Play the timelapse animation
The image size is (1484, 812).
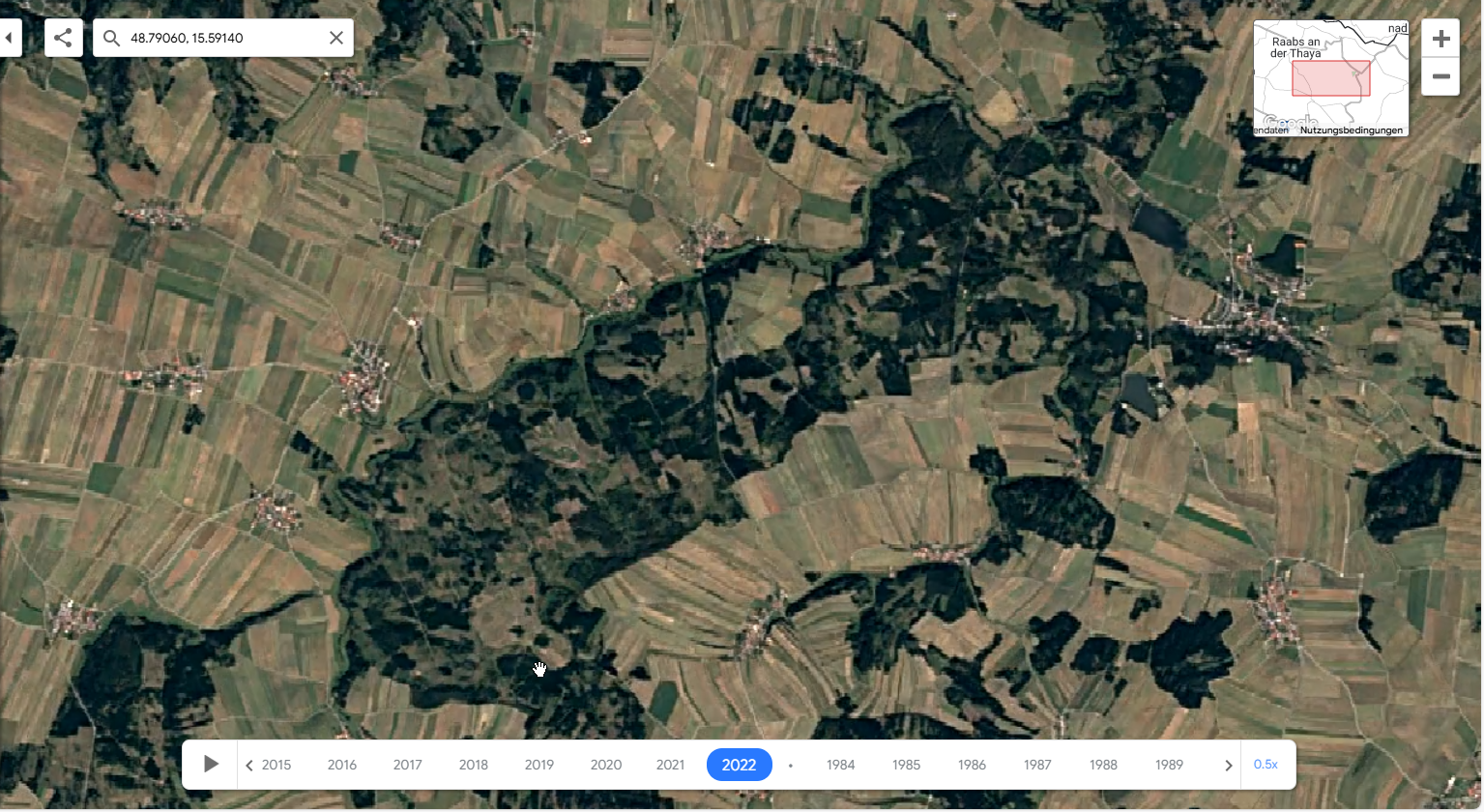[x=211, y=765]
